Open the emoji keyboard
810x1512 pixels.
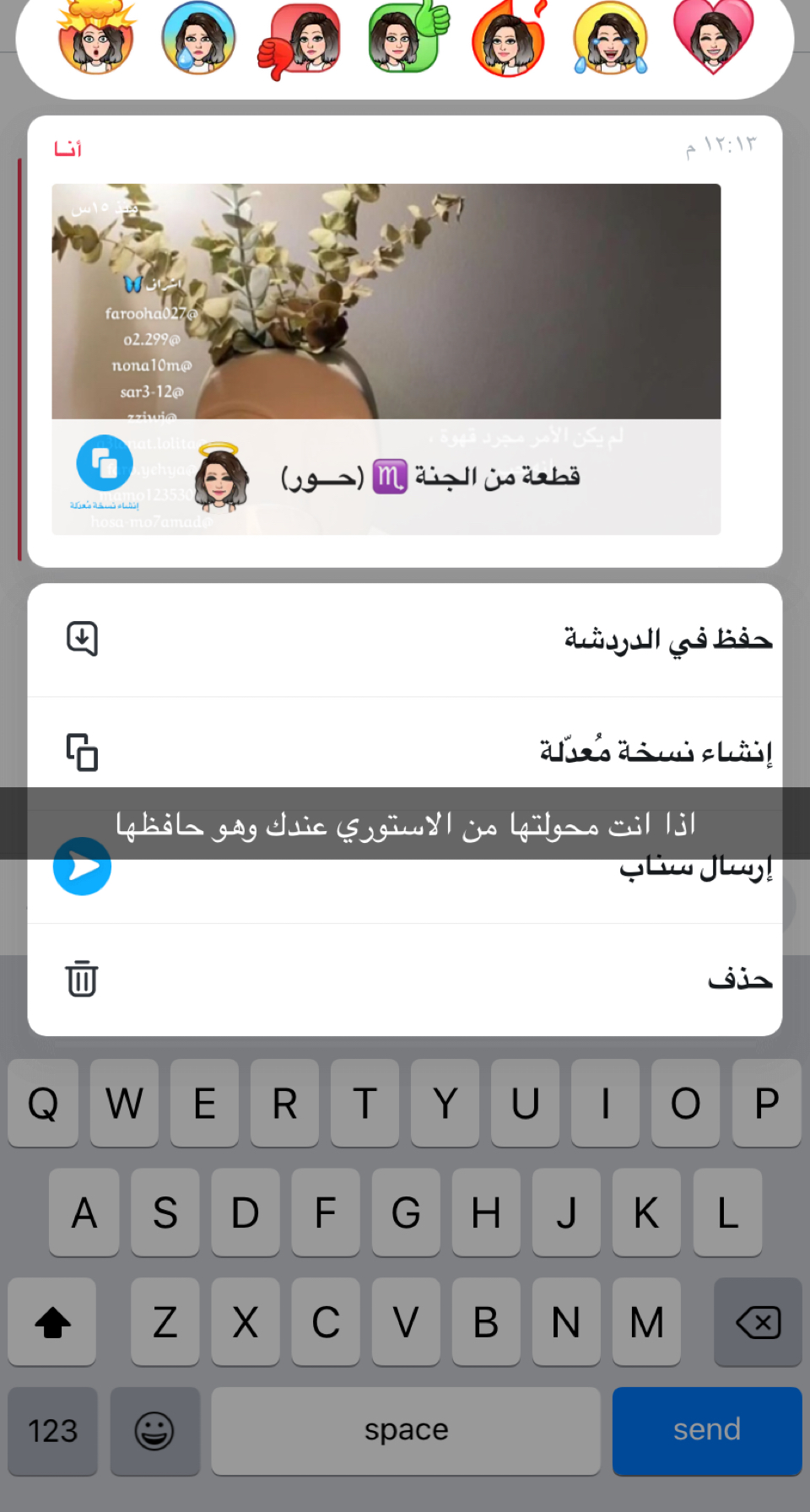pos(154,1430)
